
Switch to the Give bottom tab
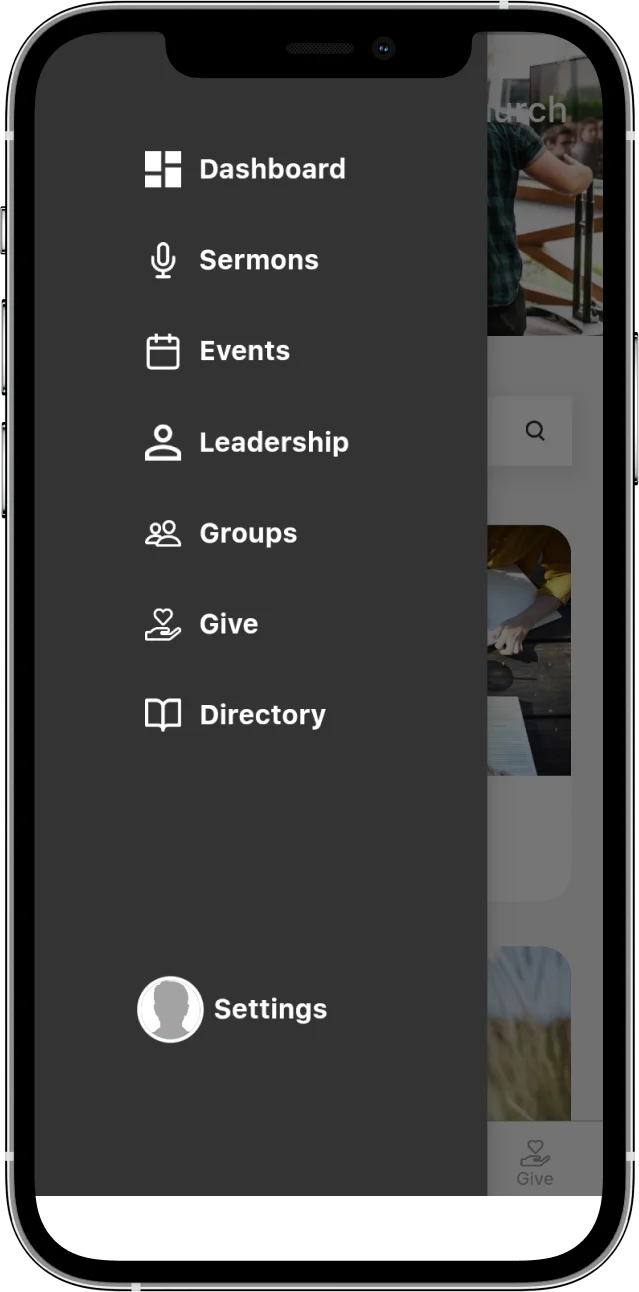535,1163
